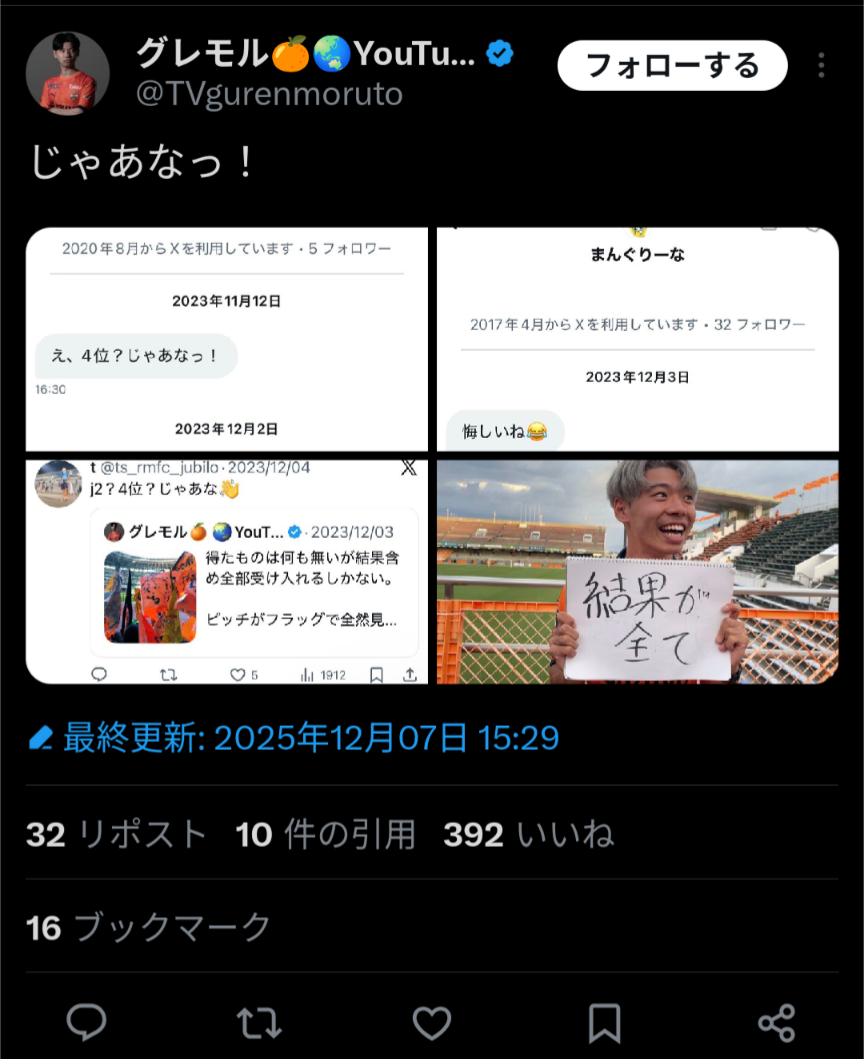The height and width of the screenshot is (1059, 864).
Task: Bookmark this post
Action: click(604, 1022)
